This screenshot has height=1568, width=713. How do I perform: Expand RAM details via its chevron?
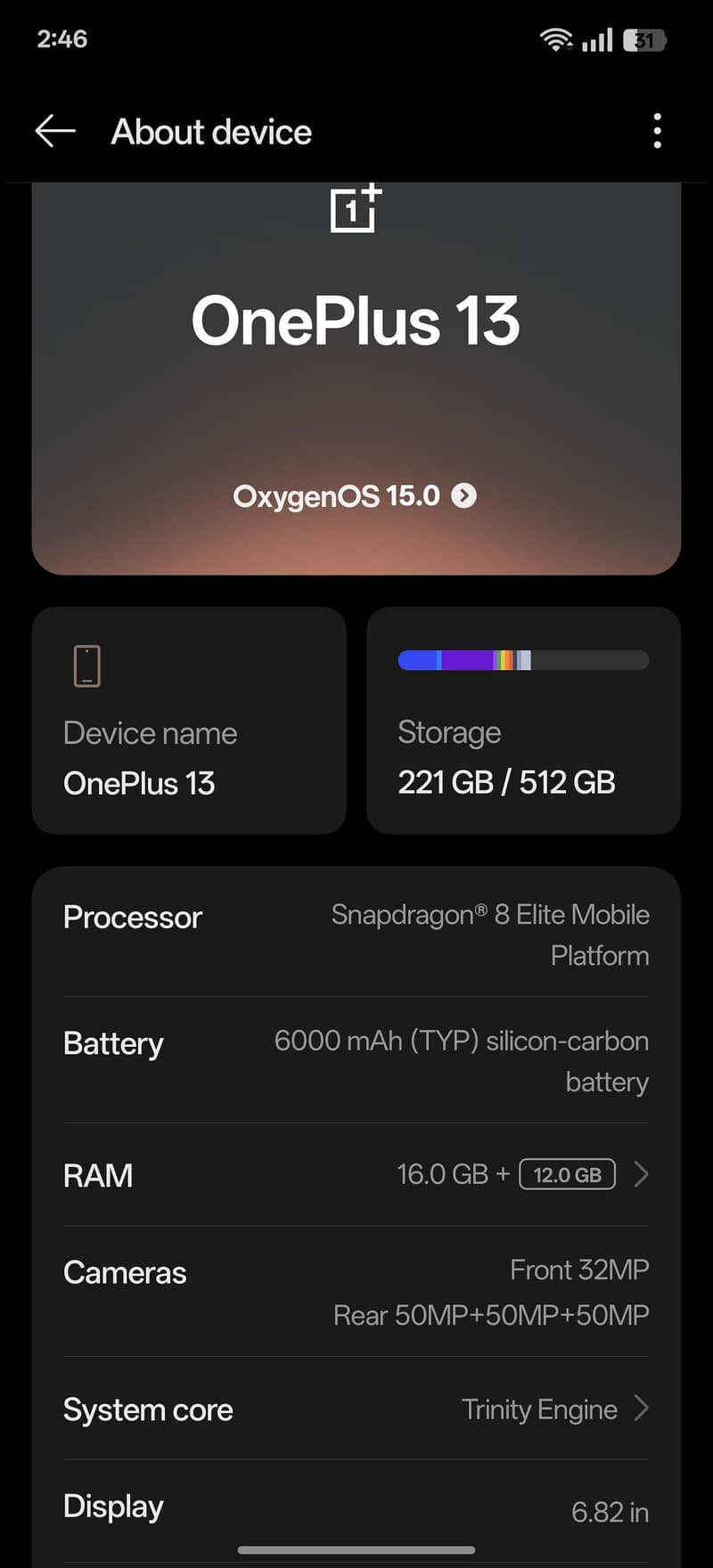pyautogui.click(x=641, y=1174)
